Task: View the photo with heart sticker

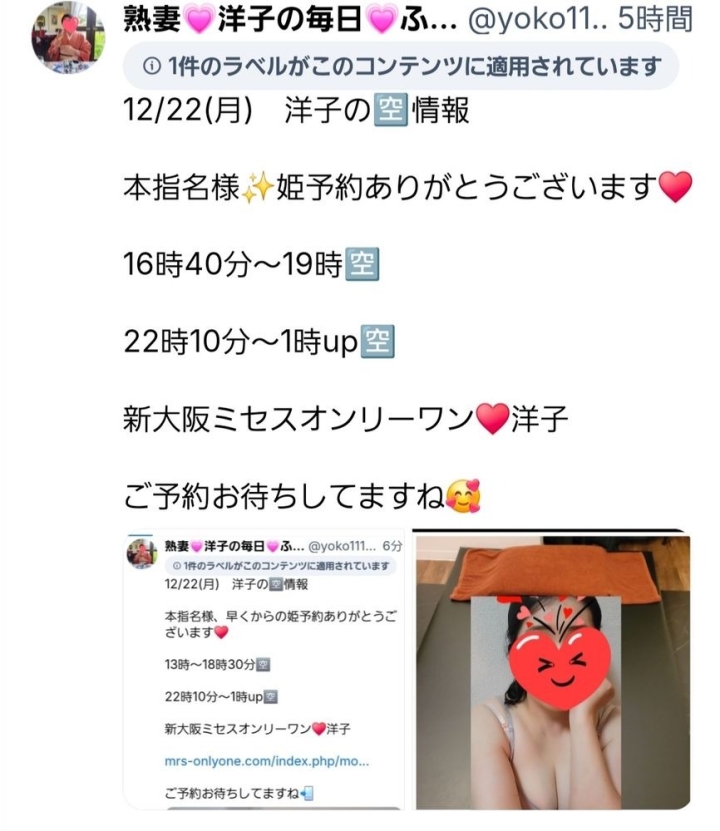Action: 553,670
